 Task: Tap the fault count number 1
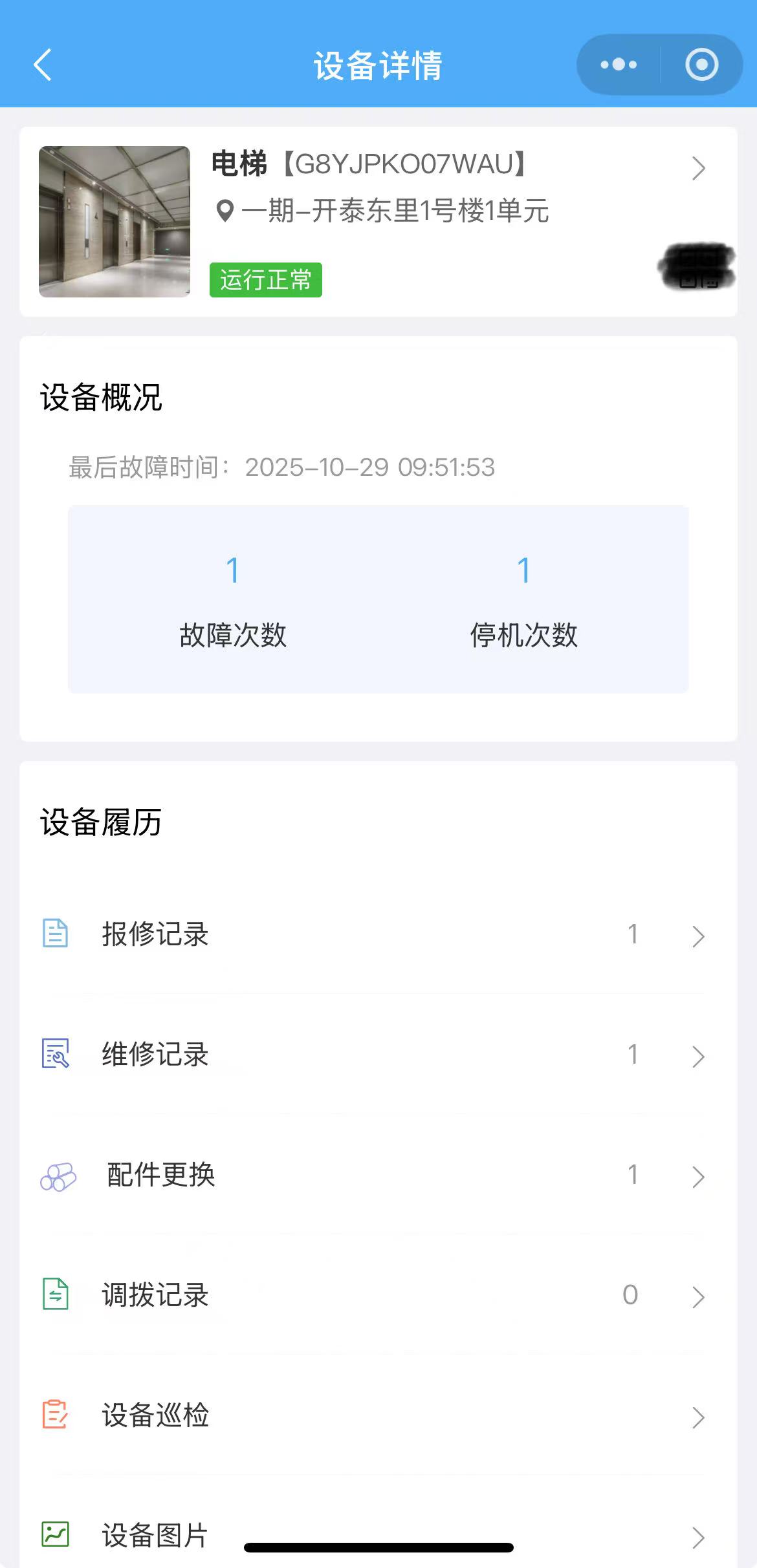click(x=233, y=568)
